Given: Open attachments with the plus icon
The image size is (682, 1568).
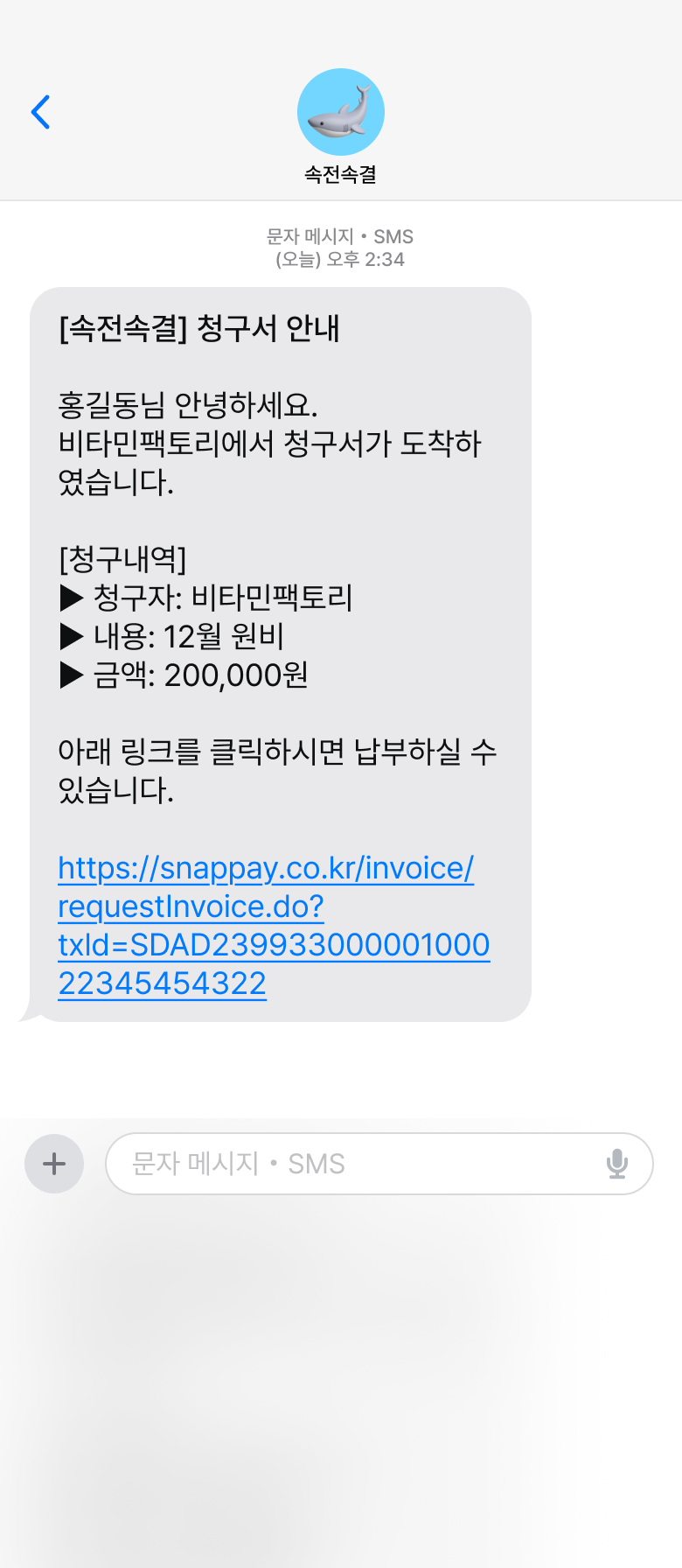Looking at the screenshot, I should click(54, 1164).
